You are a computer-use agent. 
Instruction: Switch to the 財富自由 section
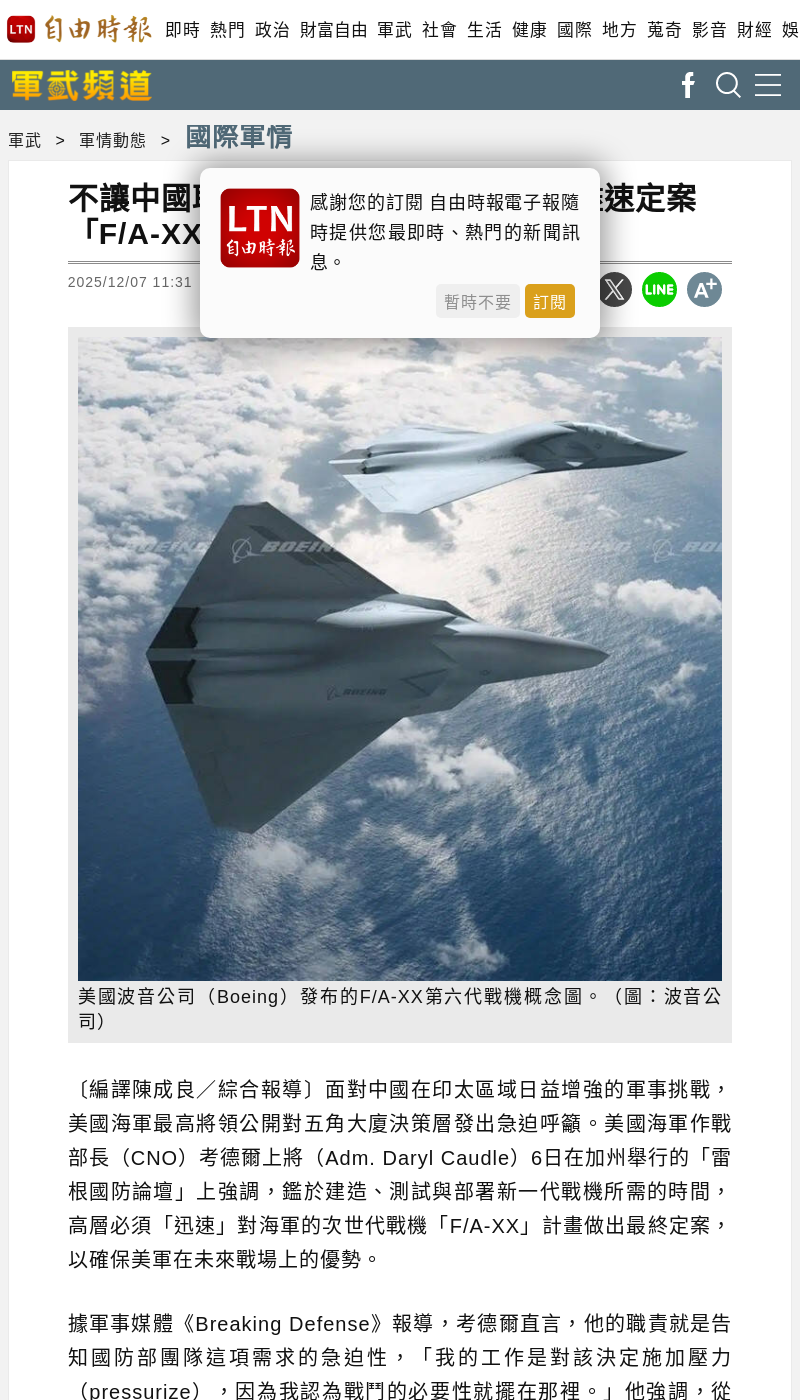click(x=334, y=30)
